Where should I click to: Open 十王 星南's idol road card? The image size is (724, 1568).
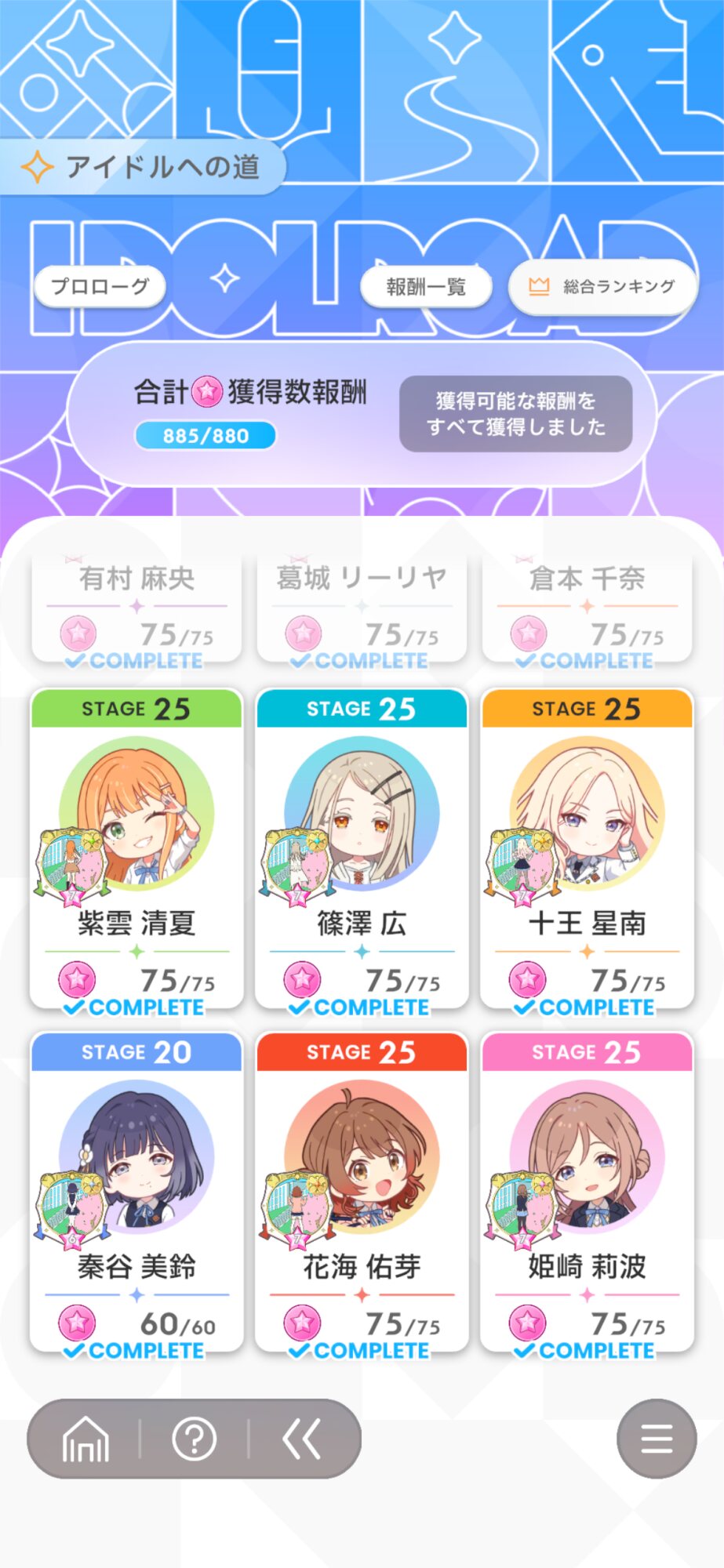587,849
